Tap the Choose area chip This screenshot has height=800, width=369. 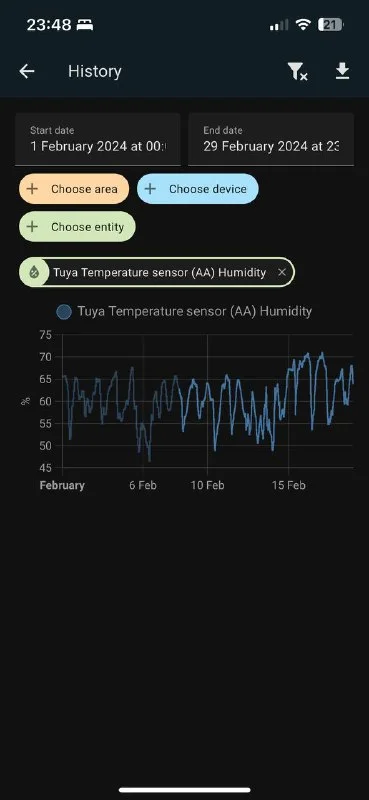click(x=74, y=189)
